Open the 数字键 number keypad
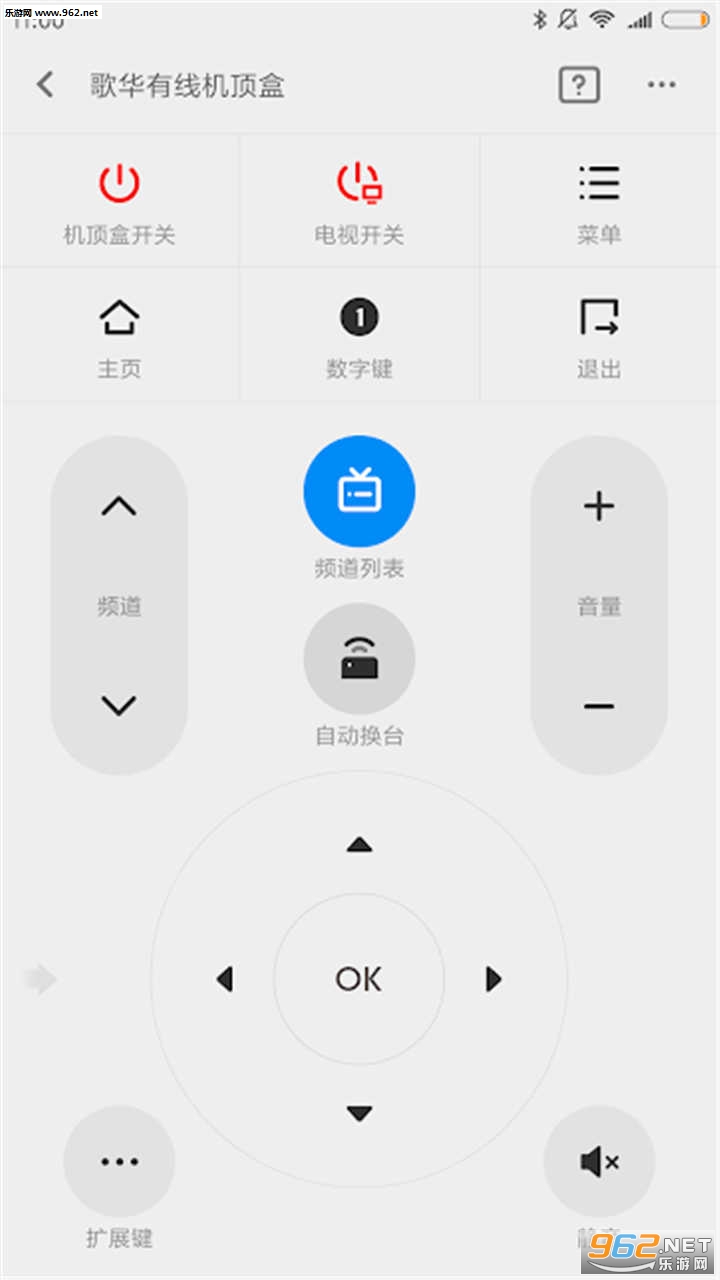Screen dimensions: 720x1280 point(359,336)
